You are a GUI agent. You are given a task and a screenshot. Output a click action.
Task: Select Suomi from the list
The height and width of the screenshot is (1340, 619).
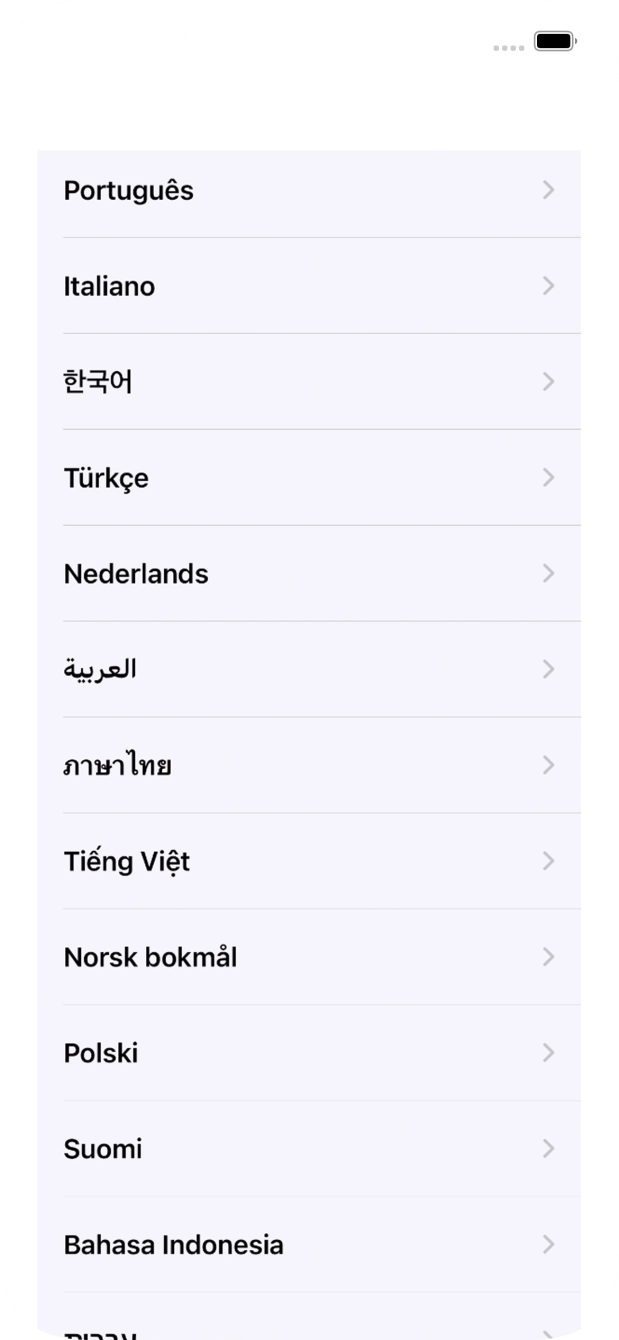(x=308, y=1149)
